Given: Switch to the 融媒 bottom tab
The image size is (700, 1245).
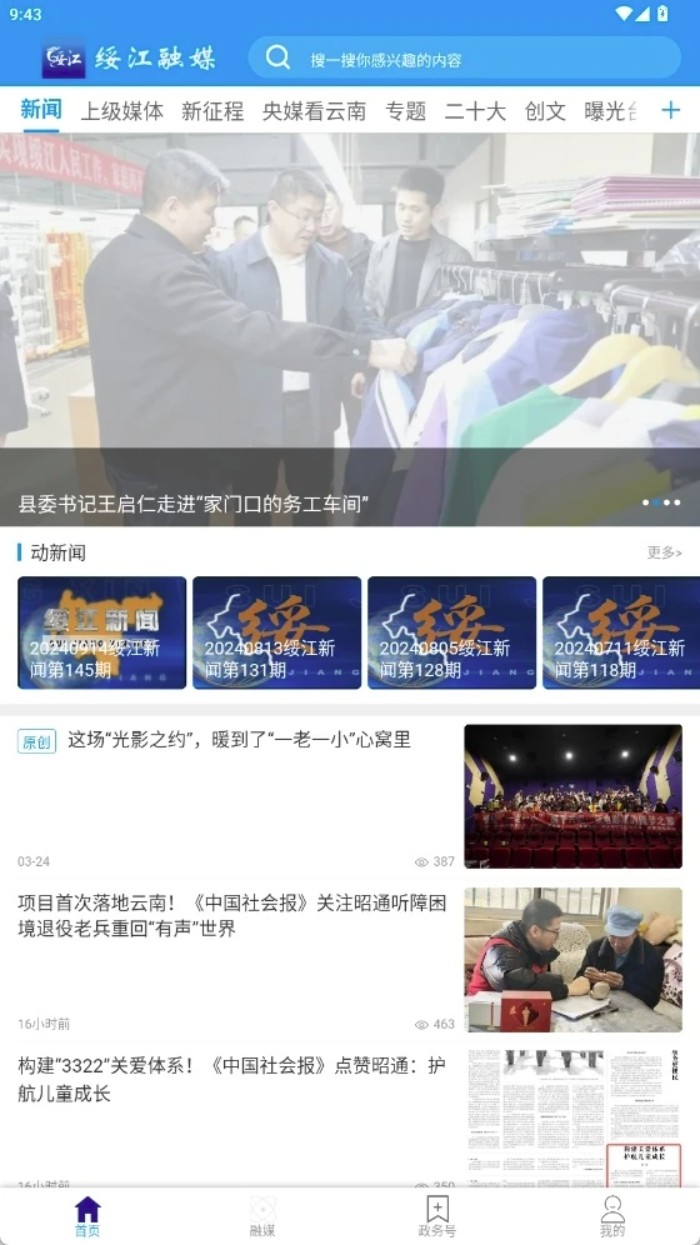Looking at the screenshot, I should click(262, 1216).
